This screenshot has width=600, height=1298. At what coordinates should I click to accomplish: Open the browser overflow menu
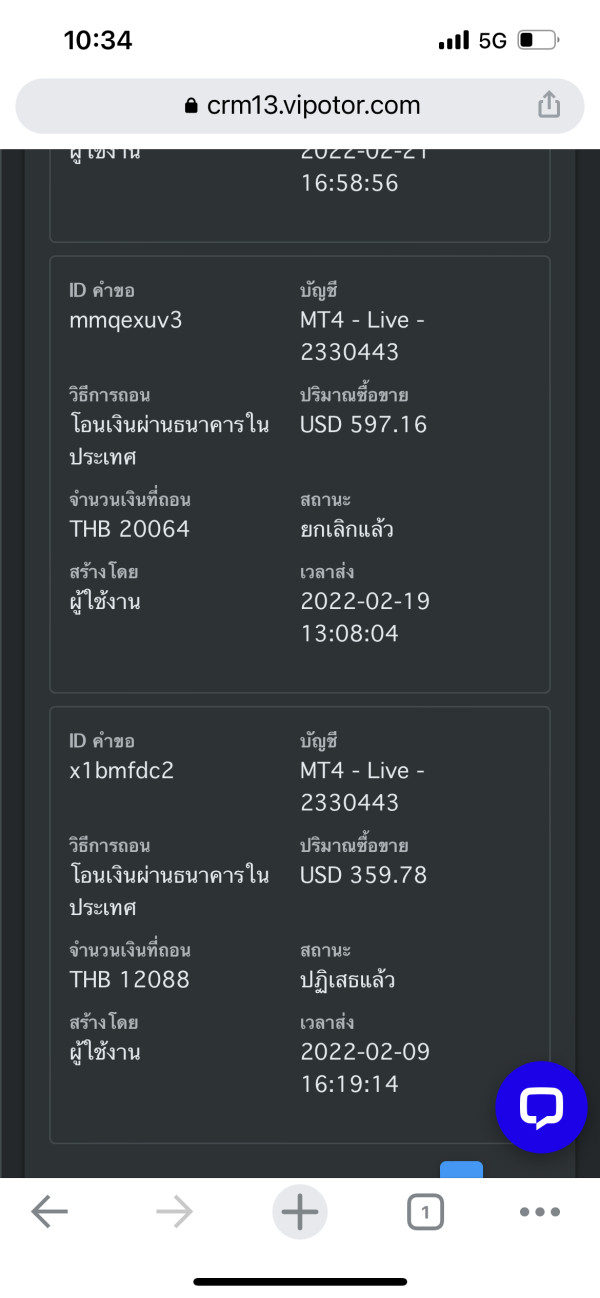click(x=540, y=1213)
